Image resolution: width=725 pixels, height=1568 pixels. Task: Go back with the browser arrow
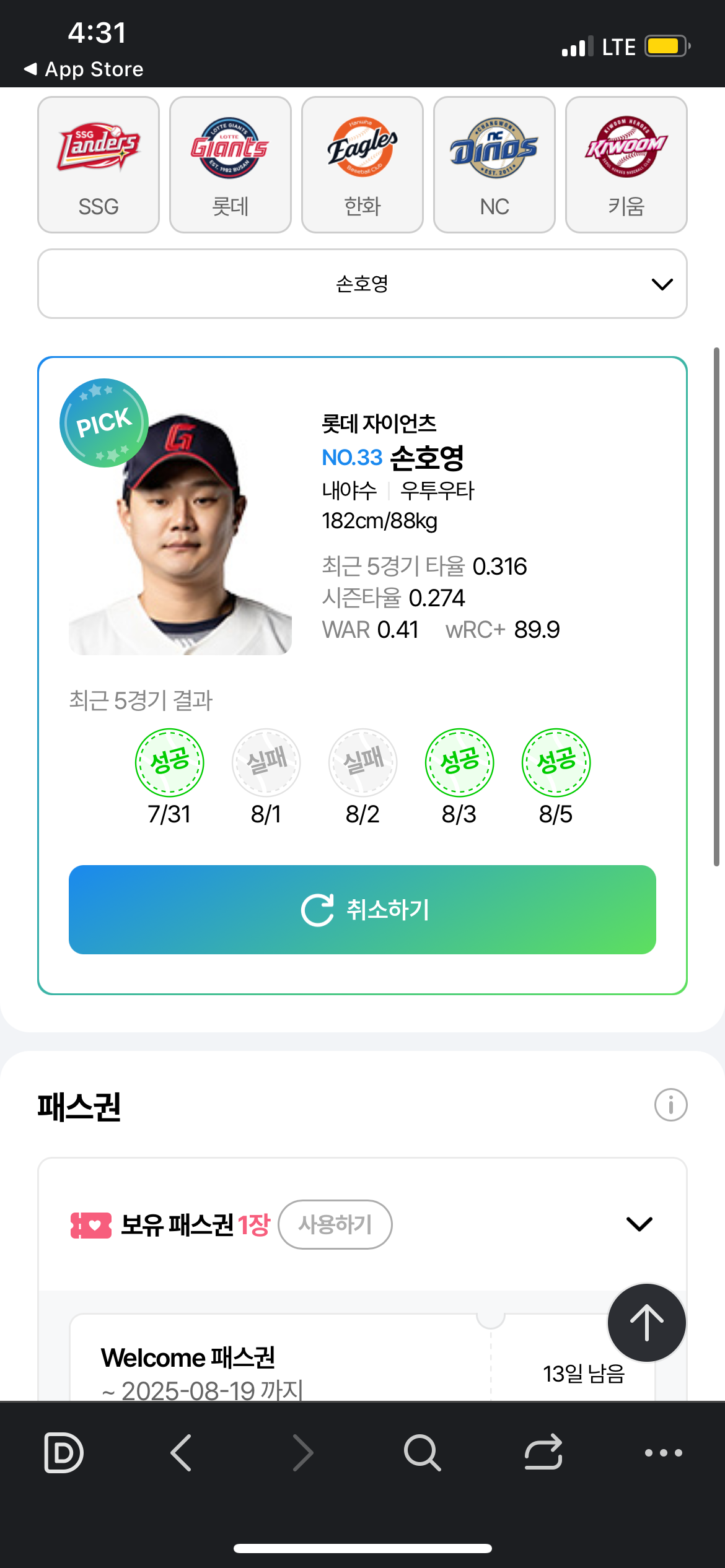click(x=181, y=1452)
